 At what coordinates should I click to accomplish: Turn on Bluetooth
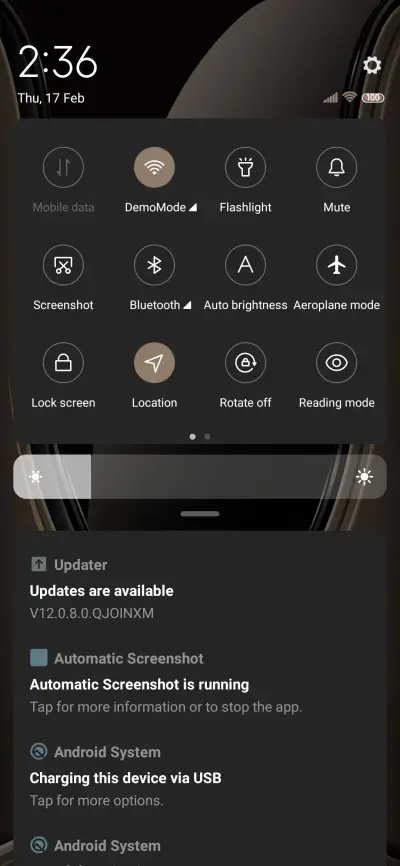[x=155, y=265]
